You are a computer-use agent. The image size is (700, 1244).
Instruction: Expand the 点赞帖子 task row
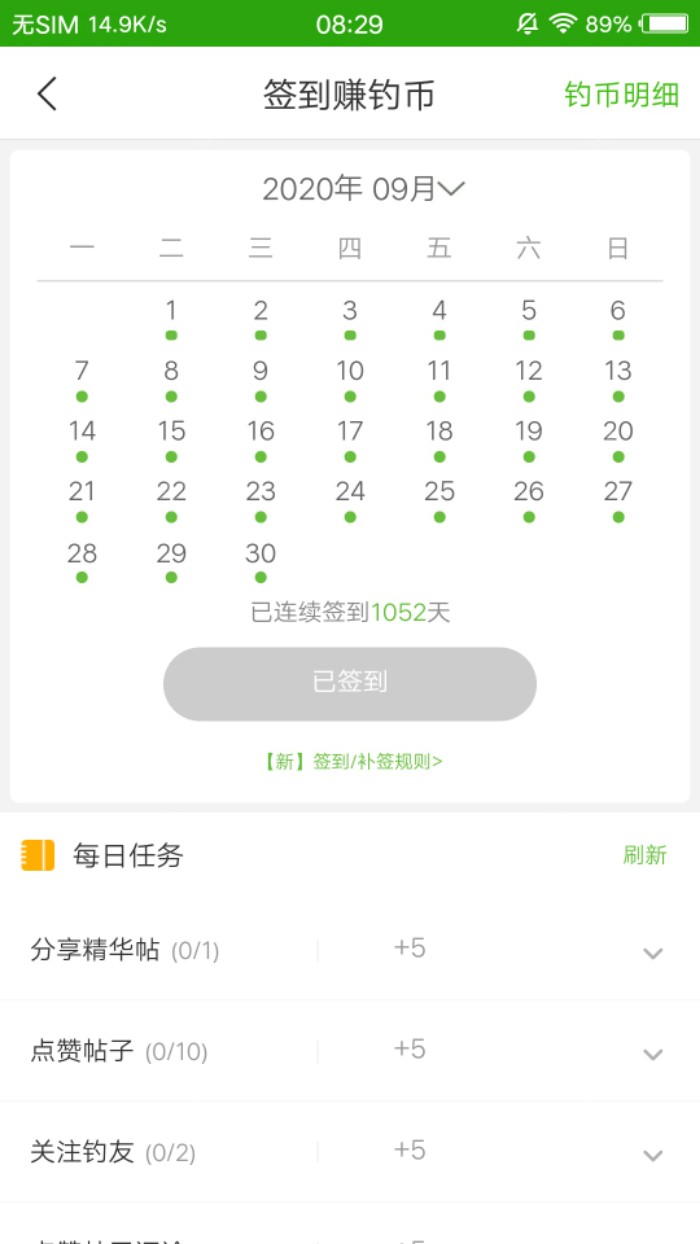click(x=652, y=1053)
